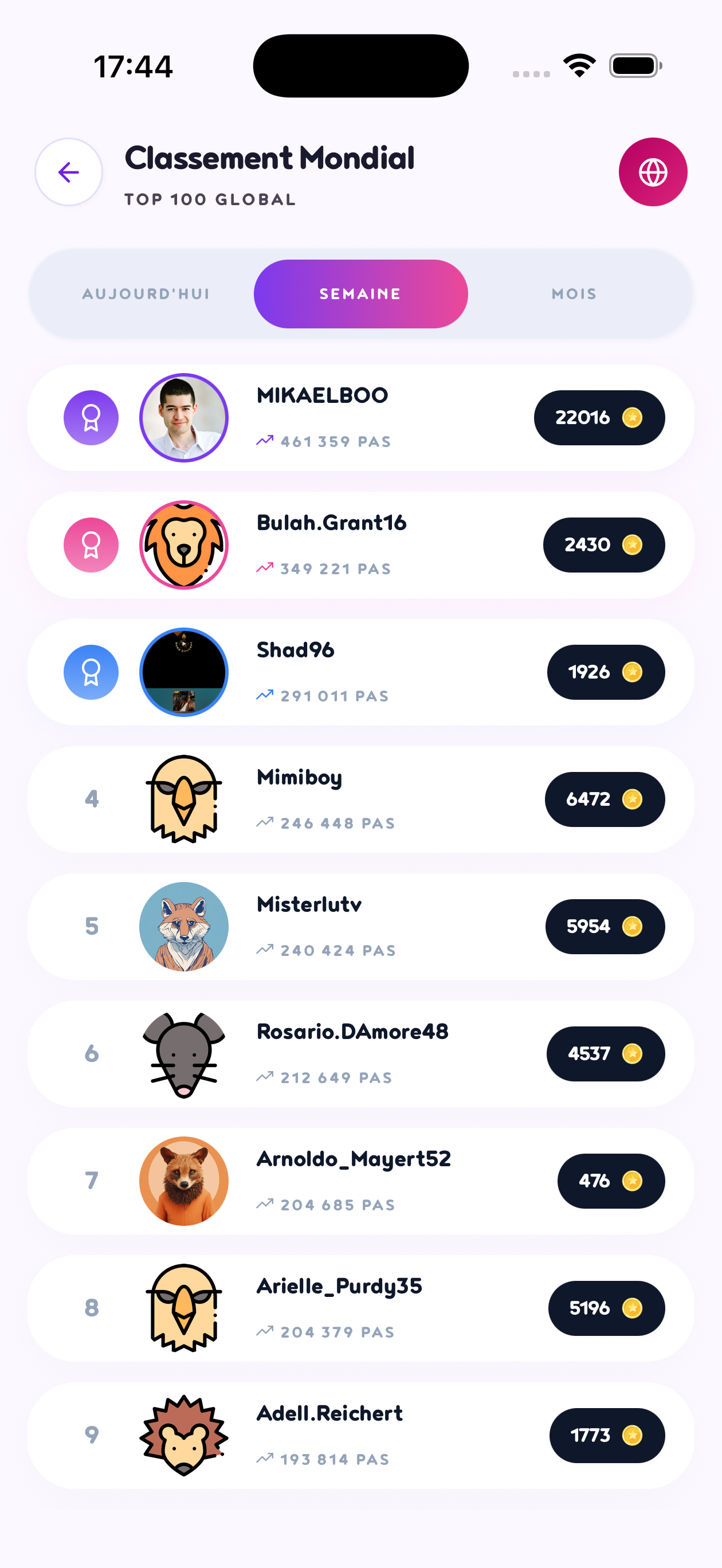Open MIKAELBOO's leaderboard entry
Image resolution: width=722 pixels, height=1568 pixels.
[360, 418]
